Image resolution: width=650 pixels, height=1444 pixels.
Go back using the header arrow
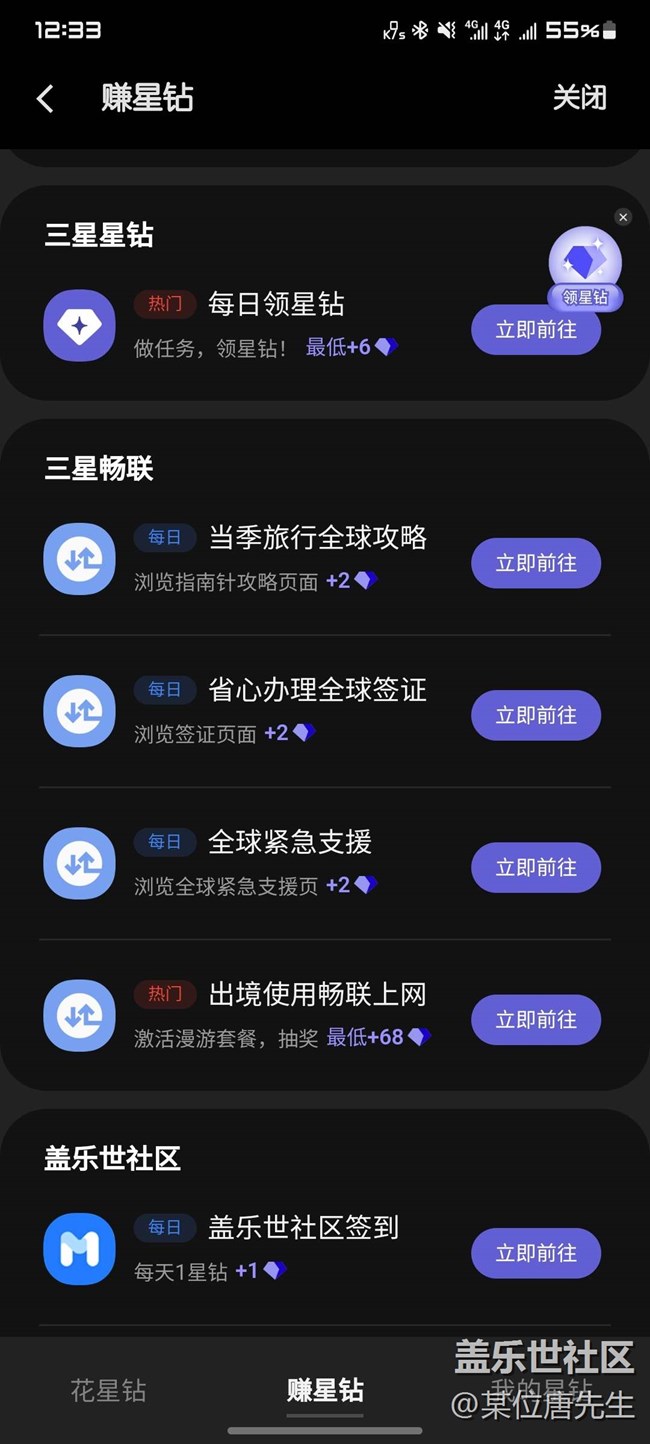tap(45, 98)
